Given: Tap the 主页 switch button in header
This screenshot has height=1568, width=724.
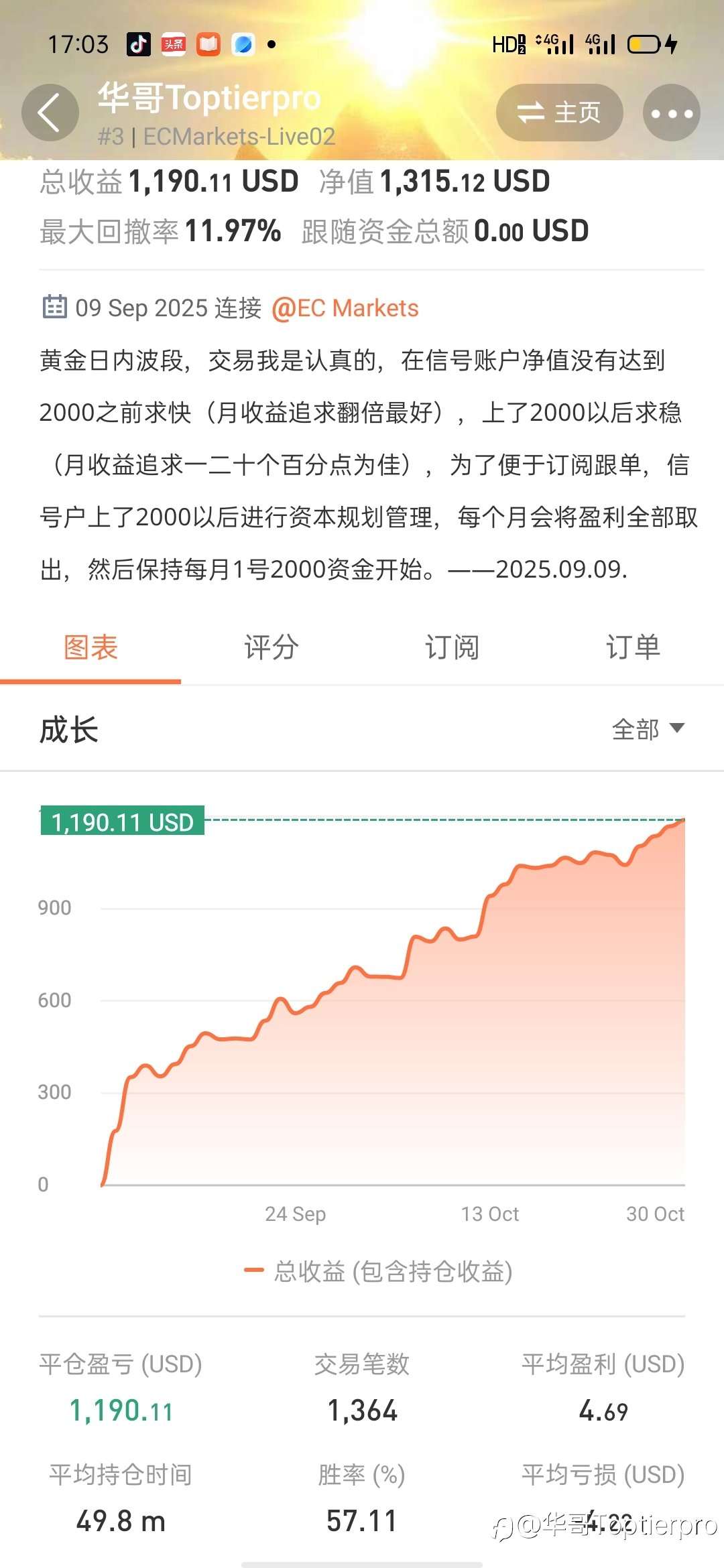Looking at the screenshot, I should pyautogui.click(x=560, y=112).
